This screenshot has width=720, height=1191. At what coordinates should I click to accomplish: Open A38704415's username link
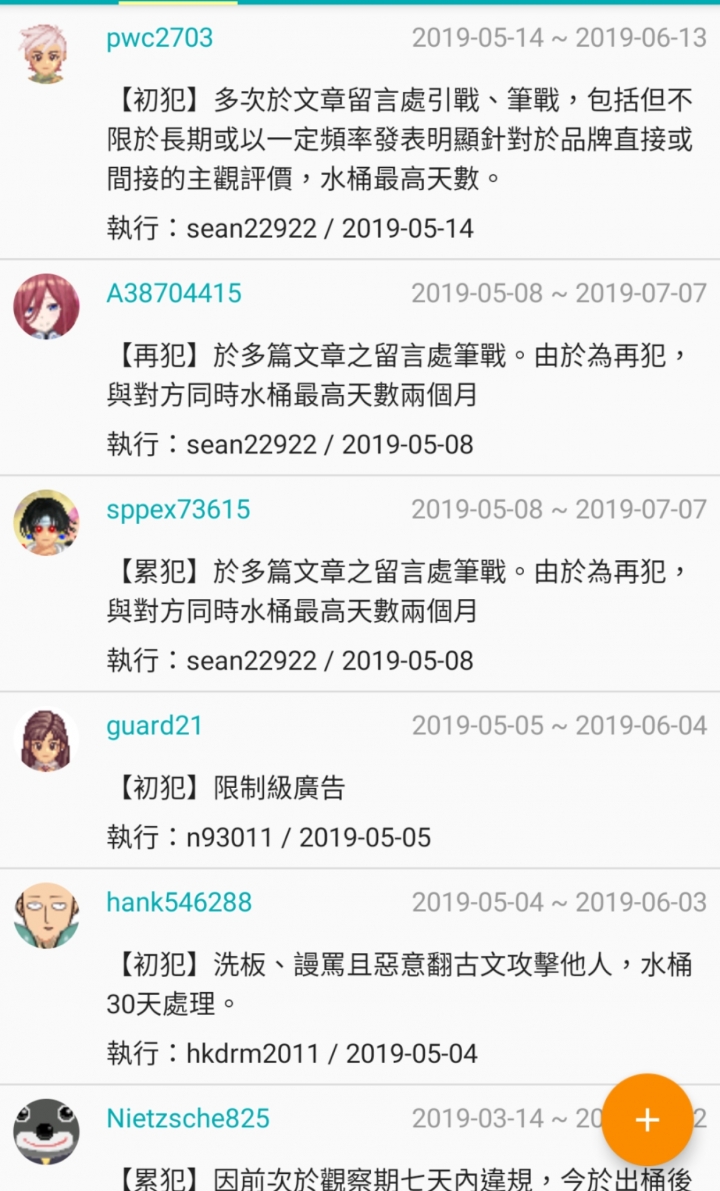click(x=174, y=294)
